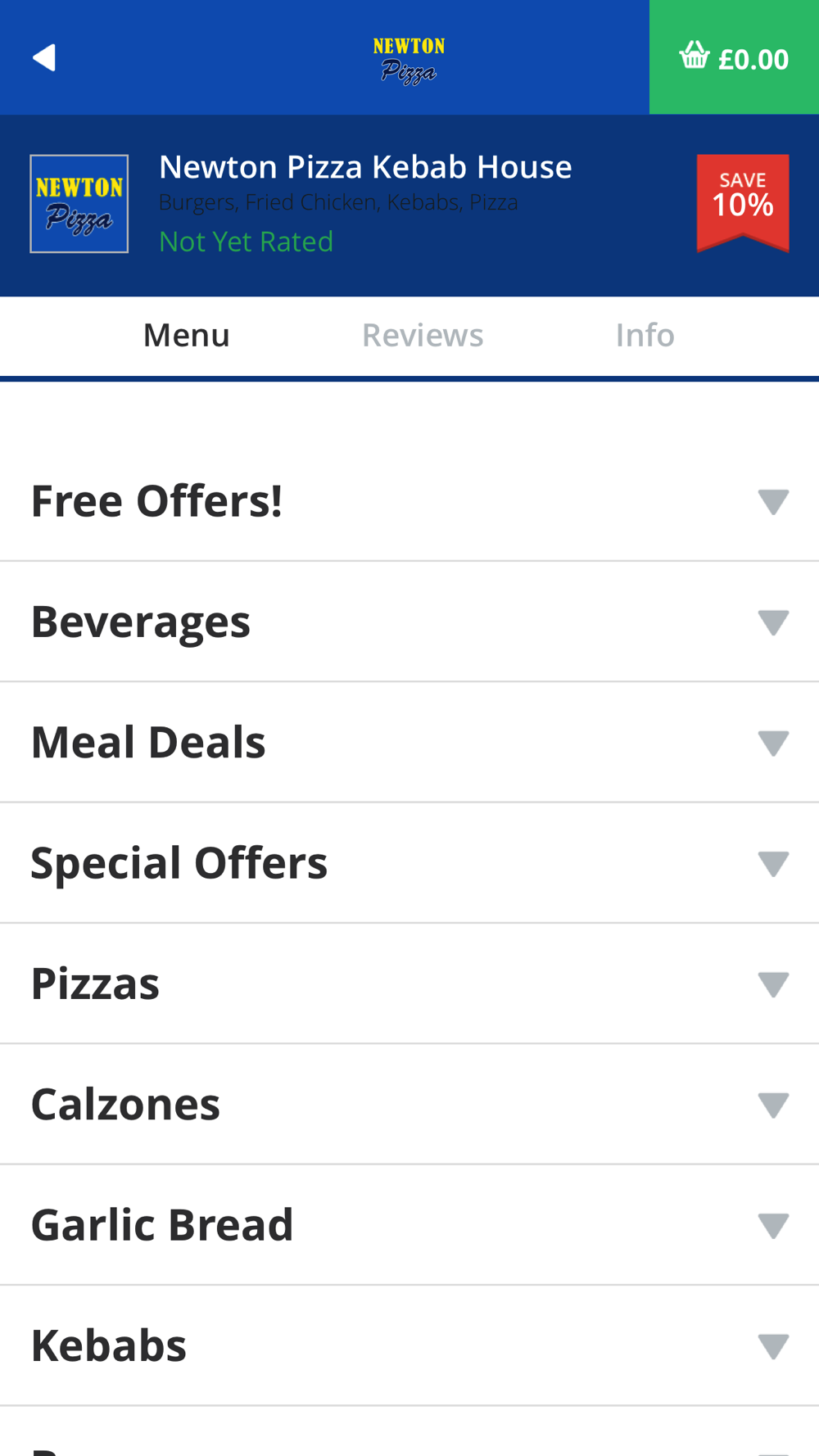Open the Meal Deals section
Viewport: 819px width, 1456px height.
pyautogui.click(x=409, y=742)
